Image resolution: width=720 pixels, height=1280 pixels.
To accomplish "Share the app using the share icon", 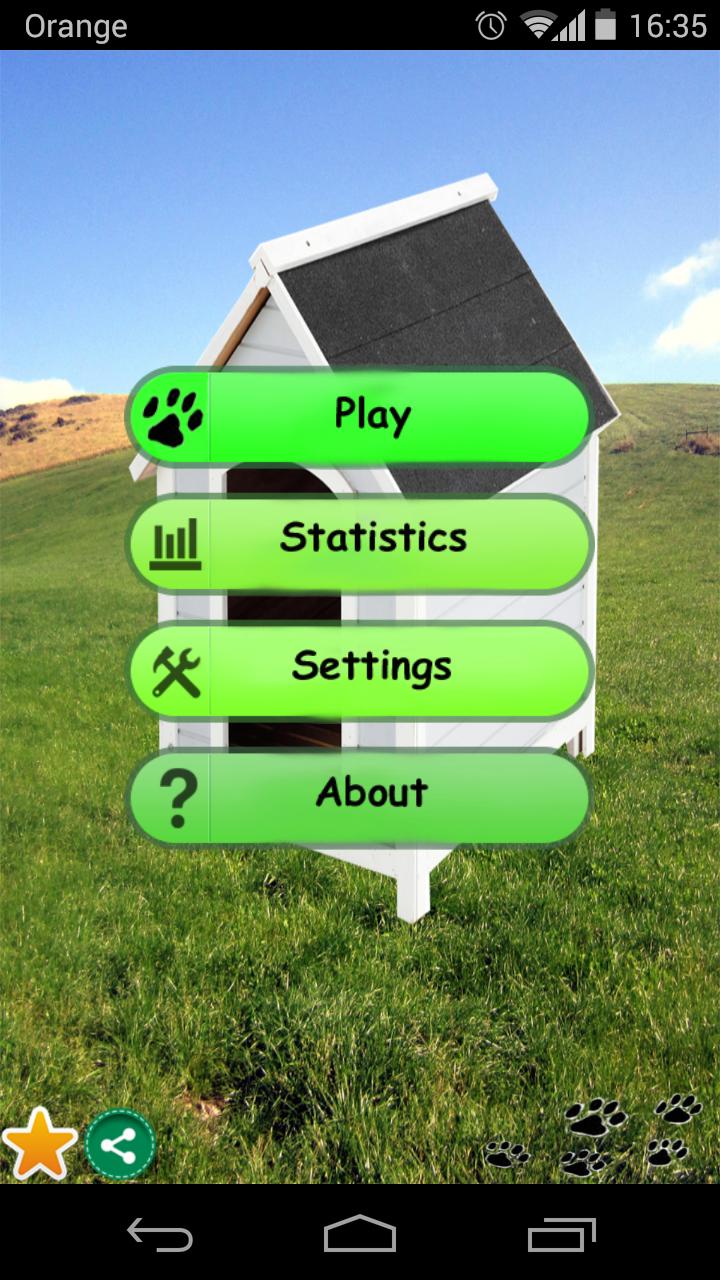I will [120, 1145].
